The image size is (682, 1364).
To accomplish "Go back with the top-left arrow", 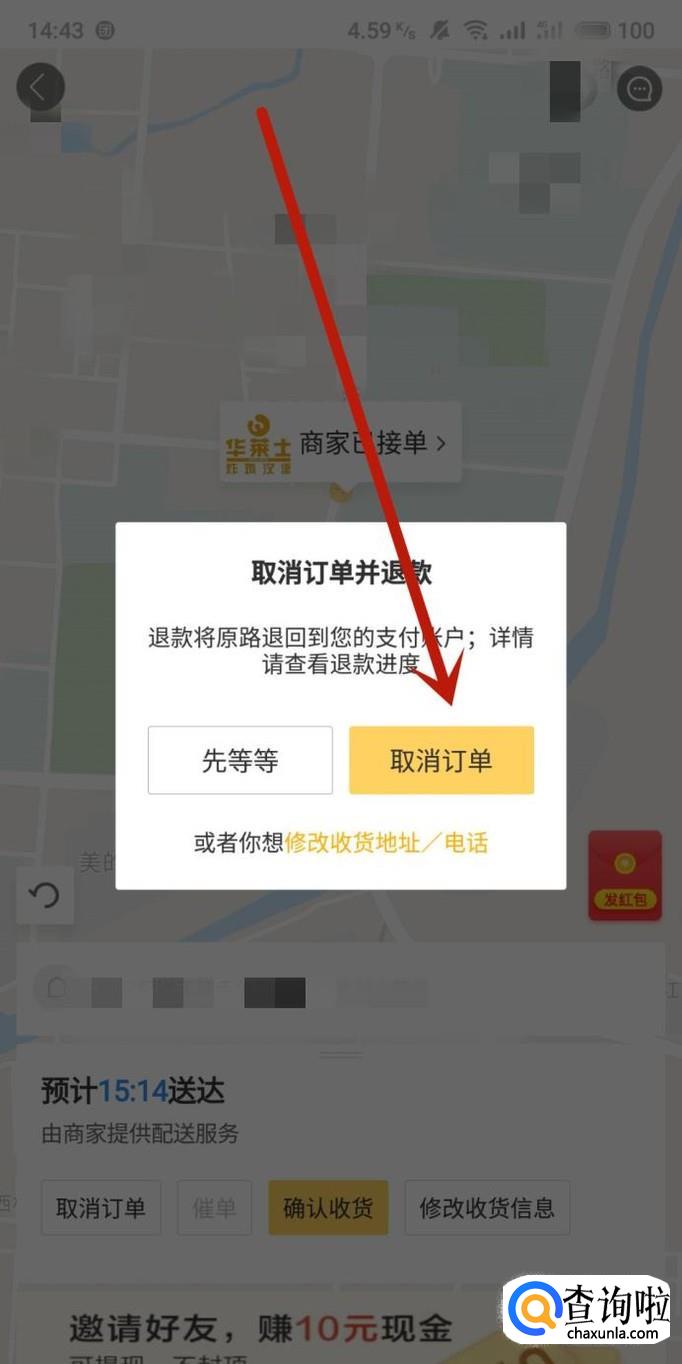I will tap(40, 88).
